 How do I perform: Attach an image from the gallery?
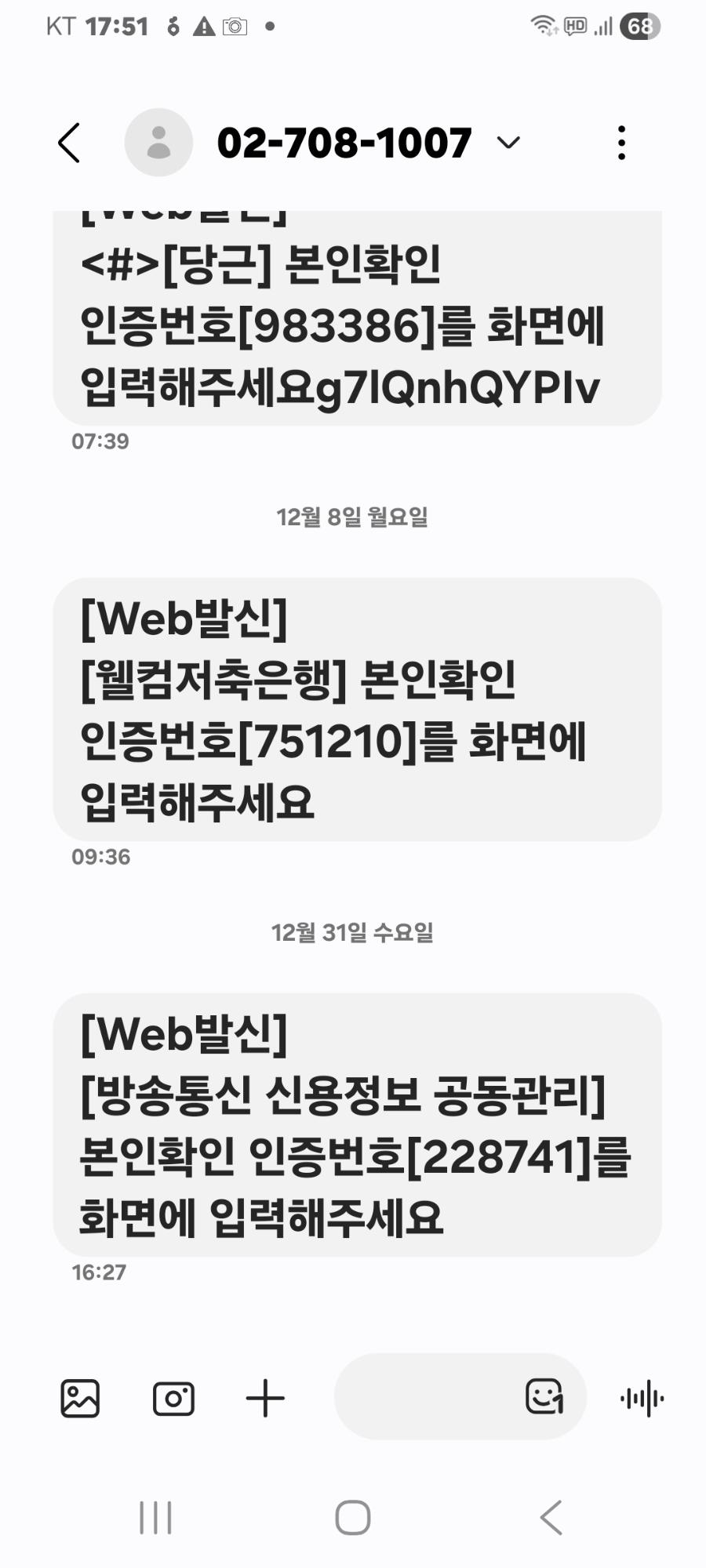[x=80, y=1399]
